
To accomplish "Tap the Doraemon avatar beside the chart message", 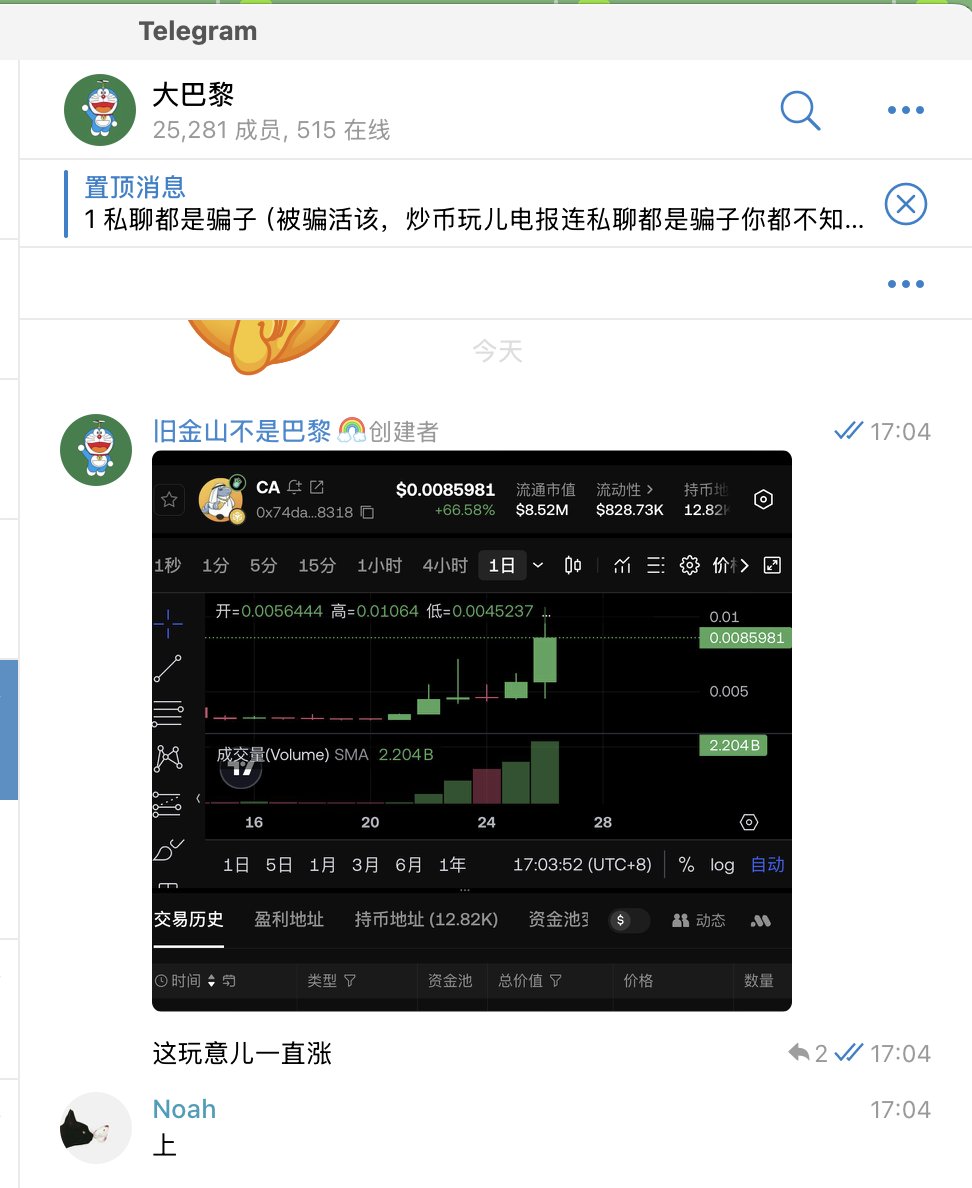I will pos(96,449).
